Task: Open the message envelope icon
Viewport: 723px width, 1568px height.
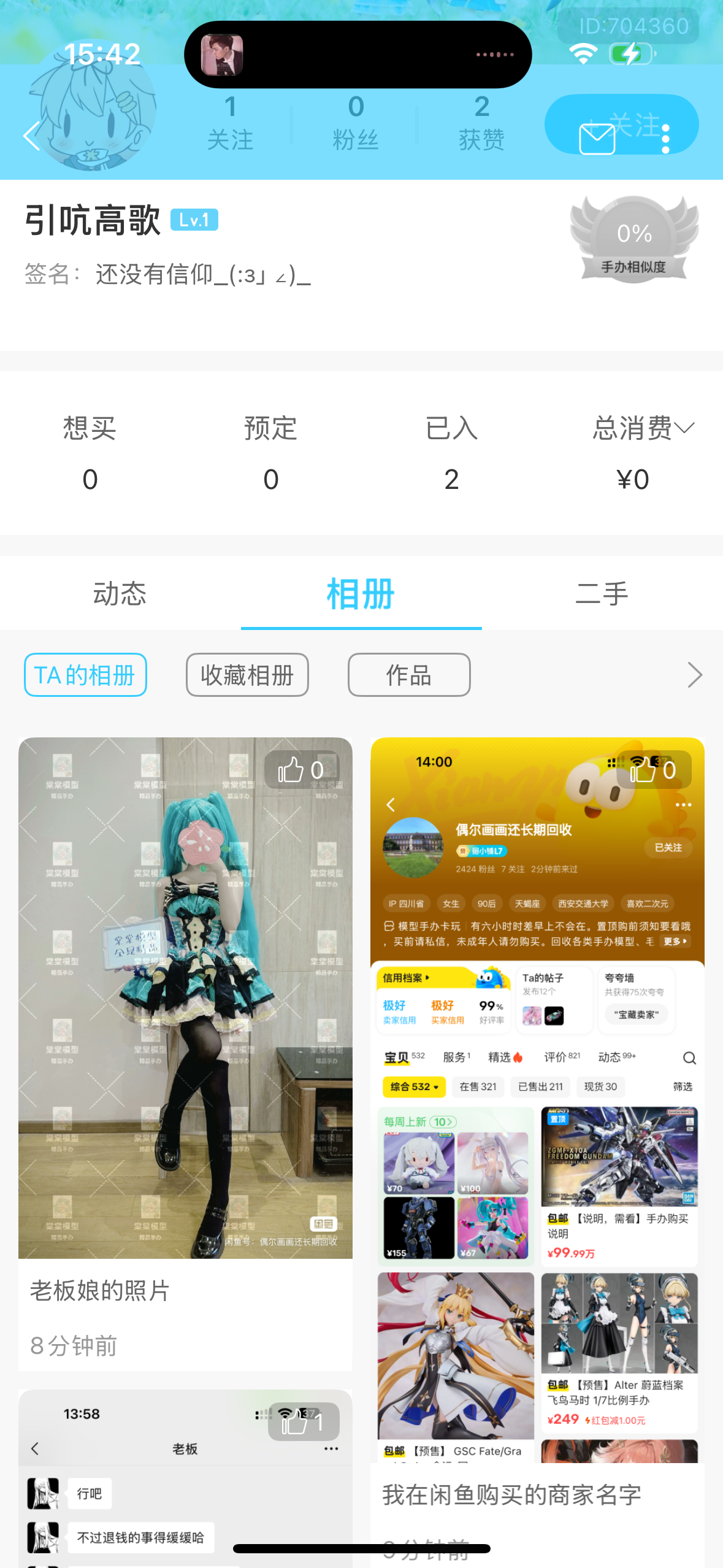Action: point(597,139)
